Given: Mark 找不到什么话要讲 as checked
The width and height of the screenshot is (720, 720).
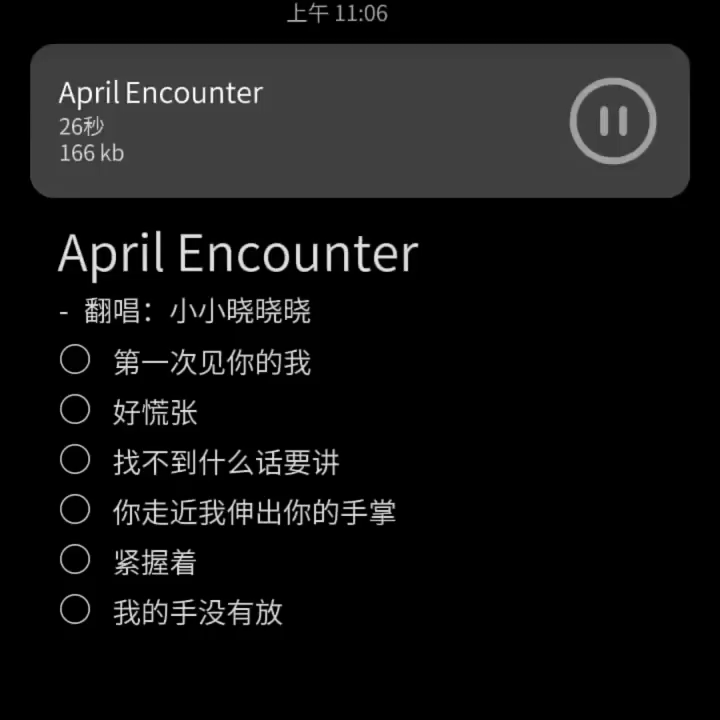Looking at the screenshot, I should pyautogui.click(x=75, y=460).
